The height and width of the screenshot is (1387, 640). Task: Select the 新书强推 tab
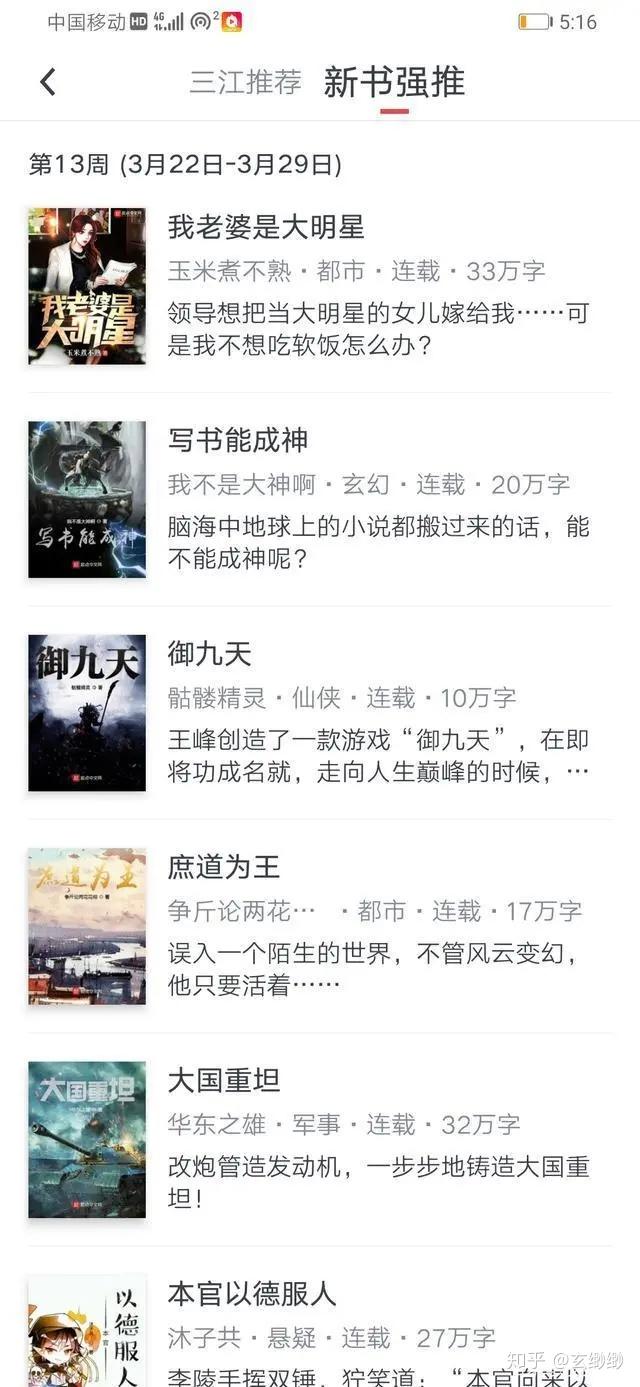pos(394,82)
